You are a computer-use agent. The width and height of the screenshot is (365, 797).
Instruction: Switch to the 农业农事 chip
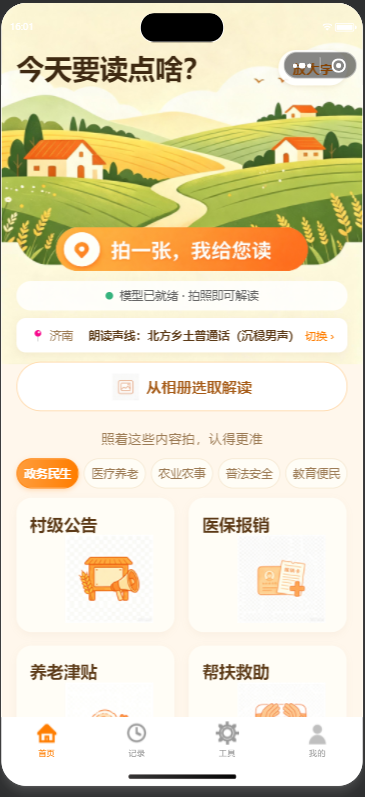click(x=182, y=473)
